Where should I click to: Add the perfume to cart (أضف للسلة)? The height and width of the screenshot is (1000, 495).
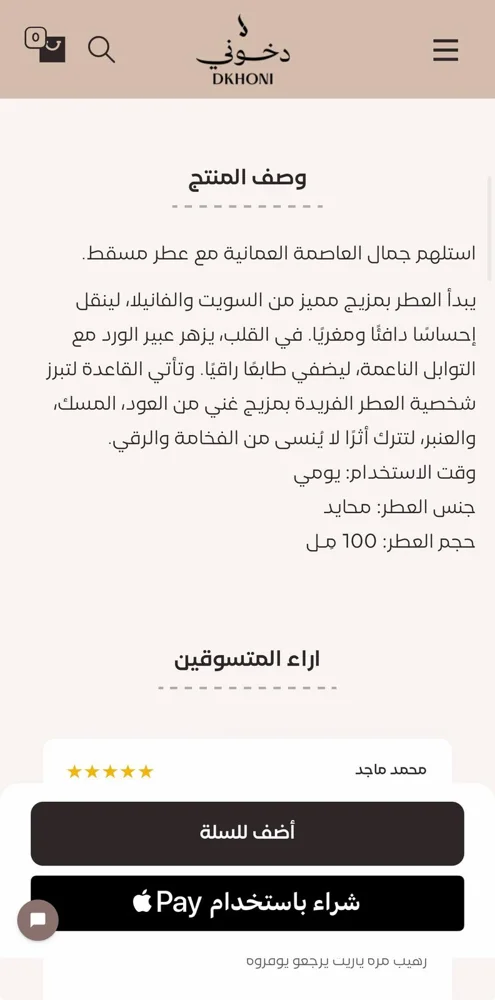pos(248,833)
